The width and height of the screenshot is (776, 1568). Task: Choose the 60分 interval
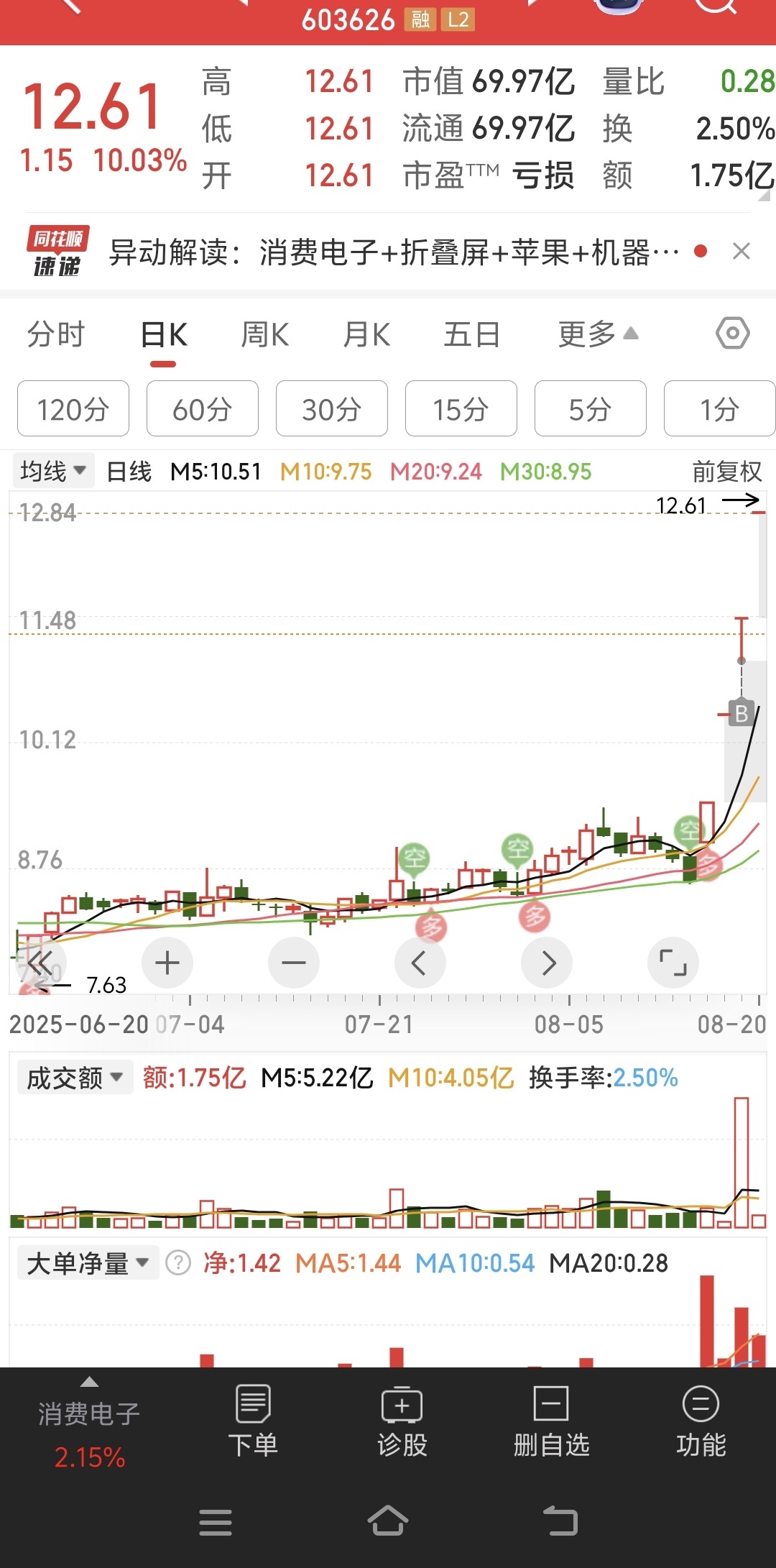point(203,409)
